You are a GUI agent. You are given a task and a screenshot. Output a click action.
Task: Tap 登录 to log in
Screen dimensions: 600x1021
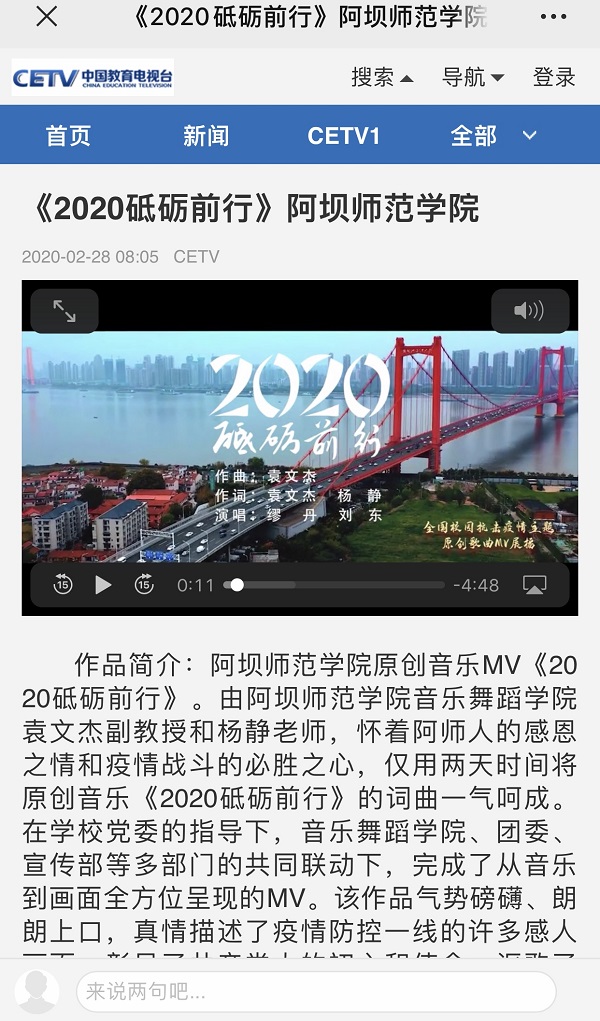(554, 78)
